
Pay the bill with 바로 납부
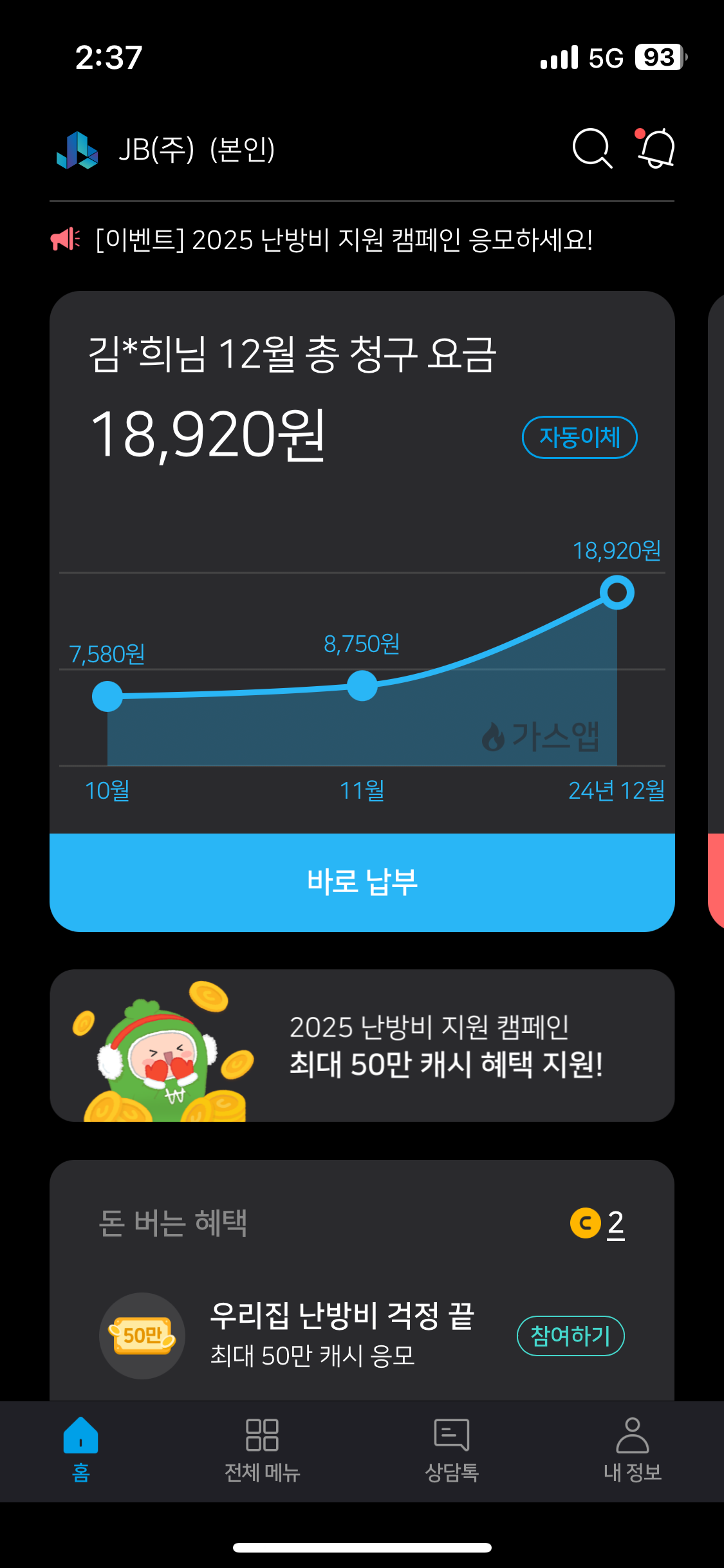(x=362, y=882)
